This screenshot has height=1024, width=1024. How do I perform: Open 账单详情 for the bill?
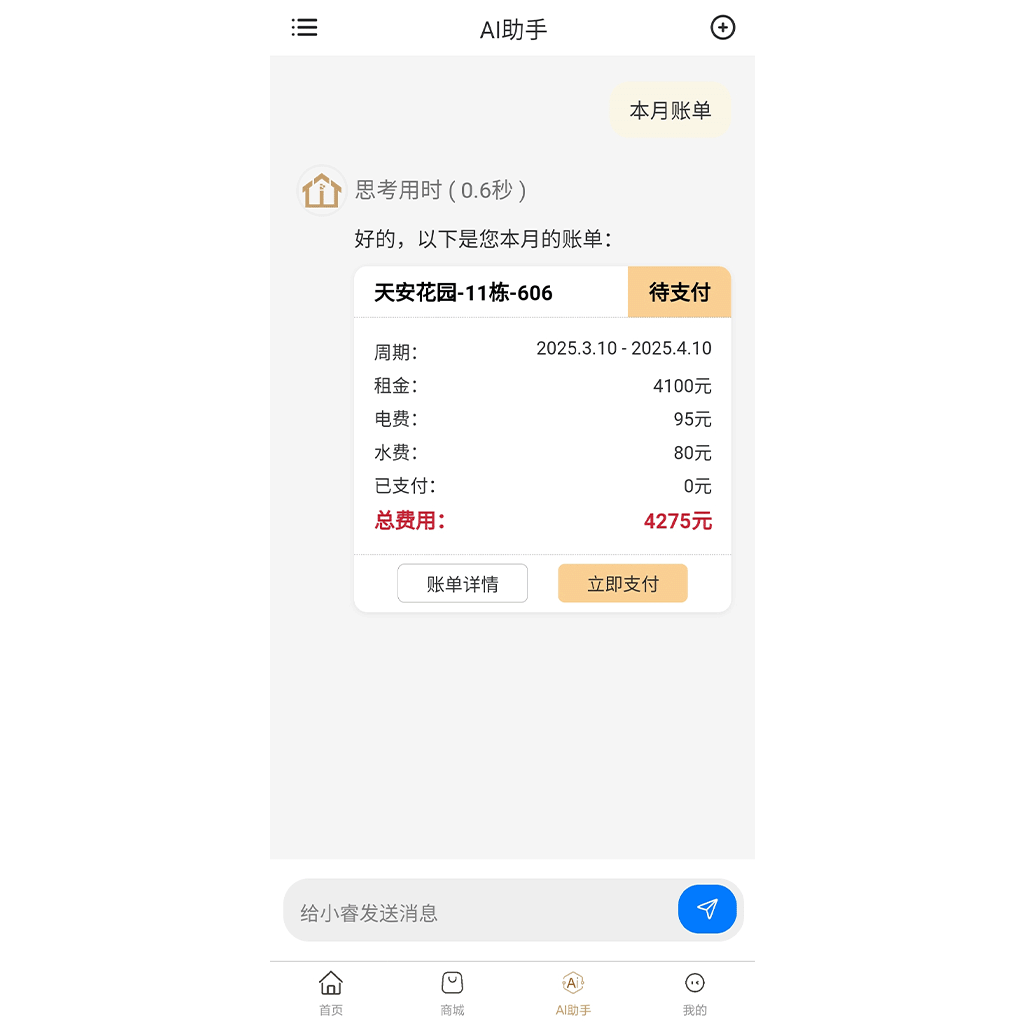462,584
